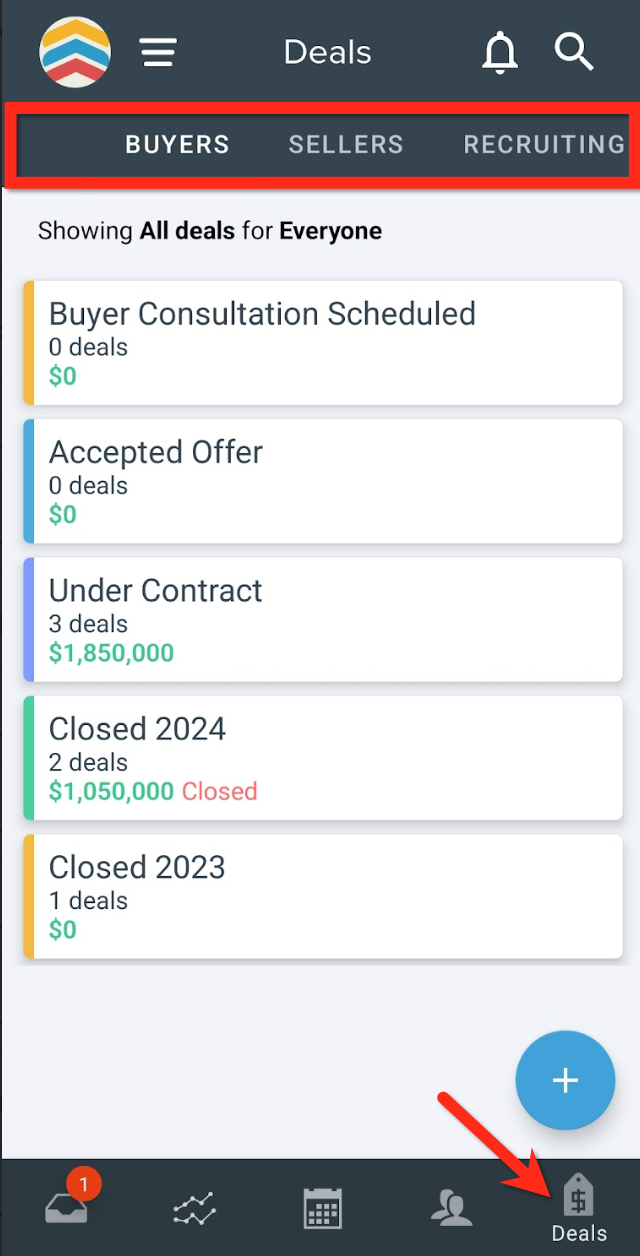View the Under Contract deals

(323, 619)
